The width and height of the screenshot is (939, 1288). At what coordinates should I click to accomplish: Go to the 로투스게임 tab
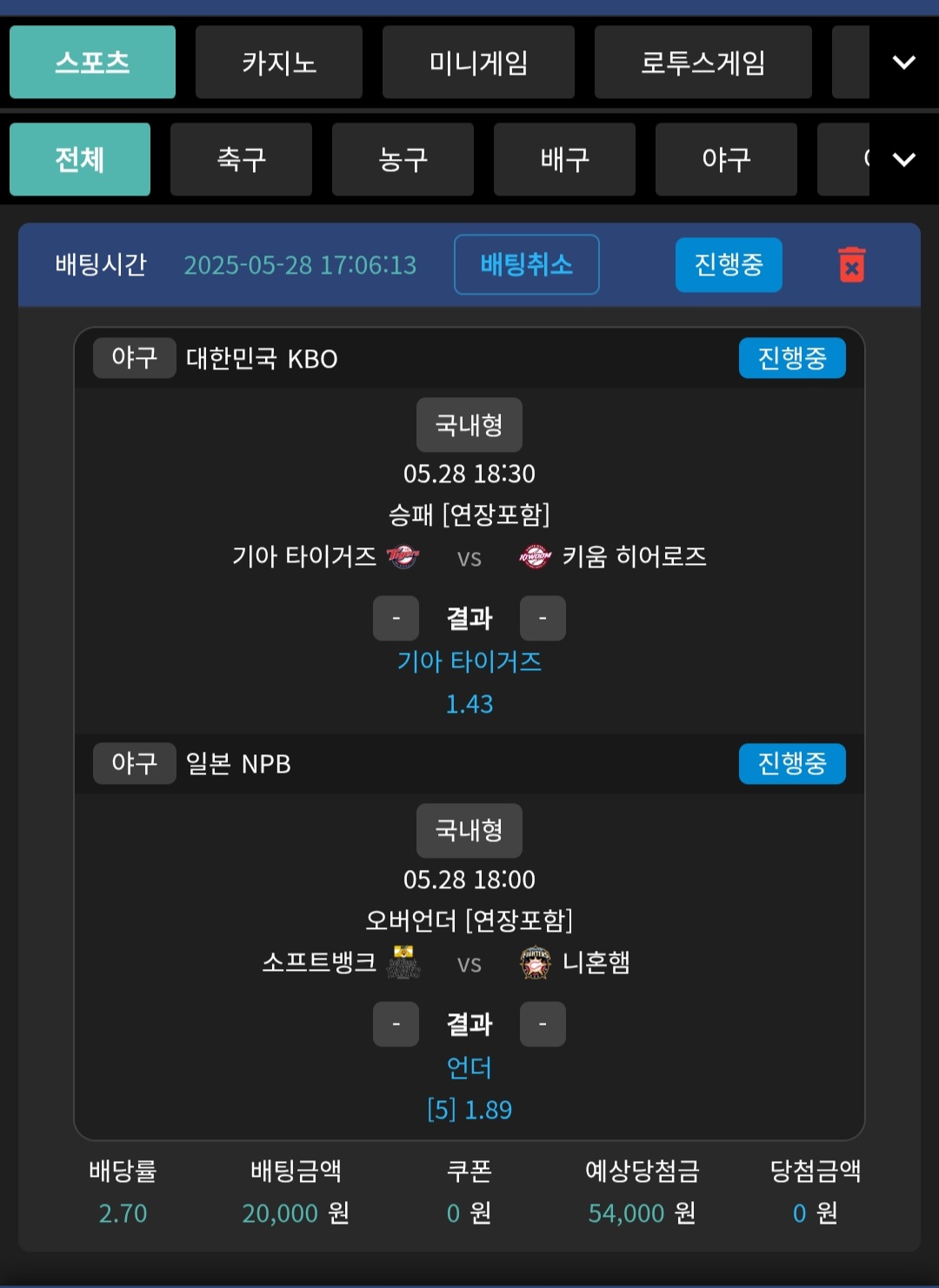pyautogui.click(x=703, y=62)
